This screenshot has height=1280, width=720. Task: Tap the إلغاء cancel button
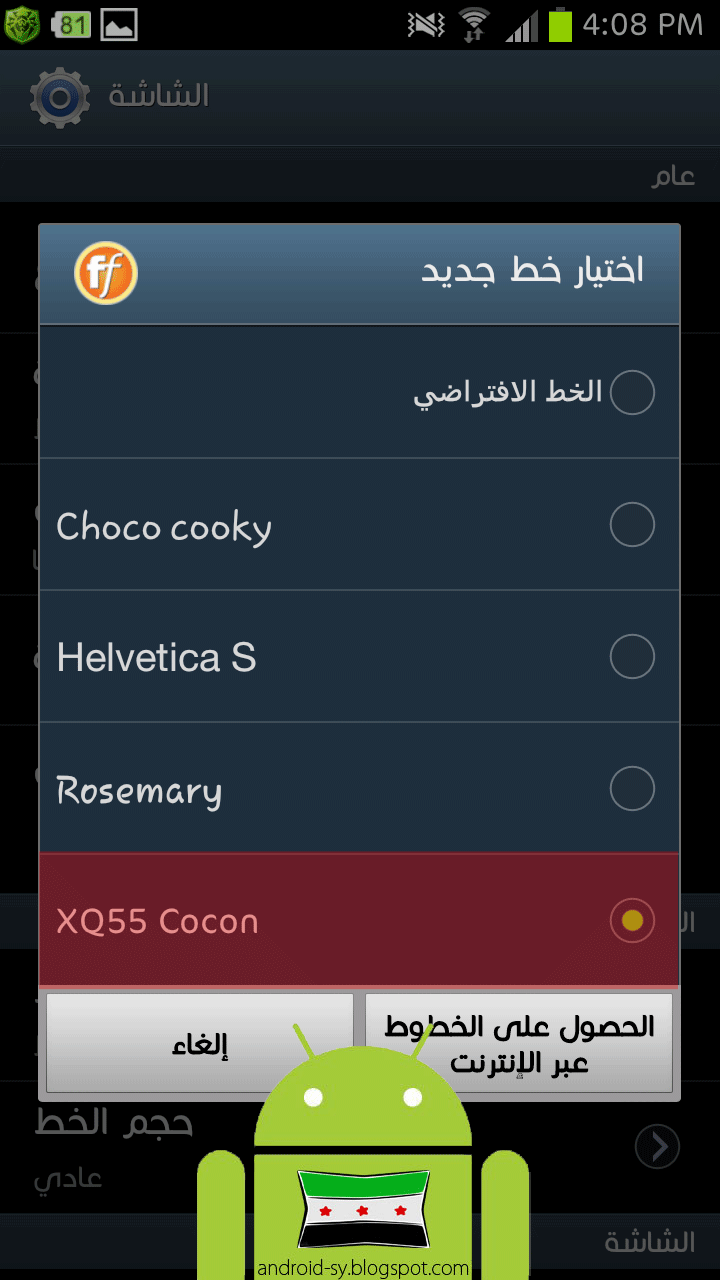[x=200, y=1043]
